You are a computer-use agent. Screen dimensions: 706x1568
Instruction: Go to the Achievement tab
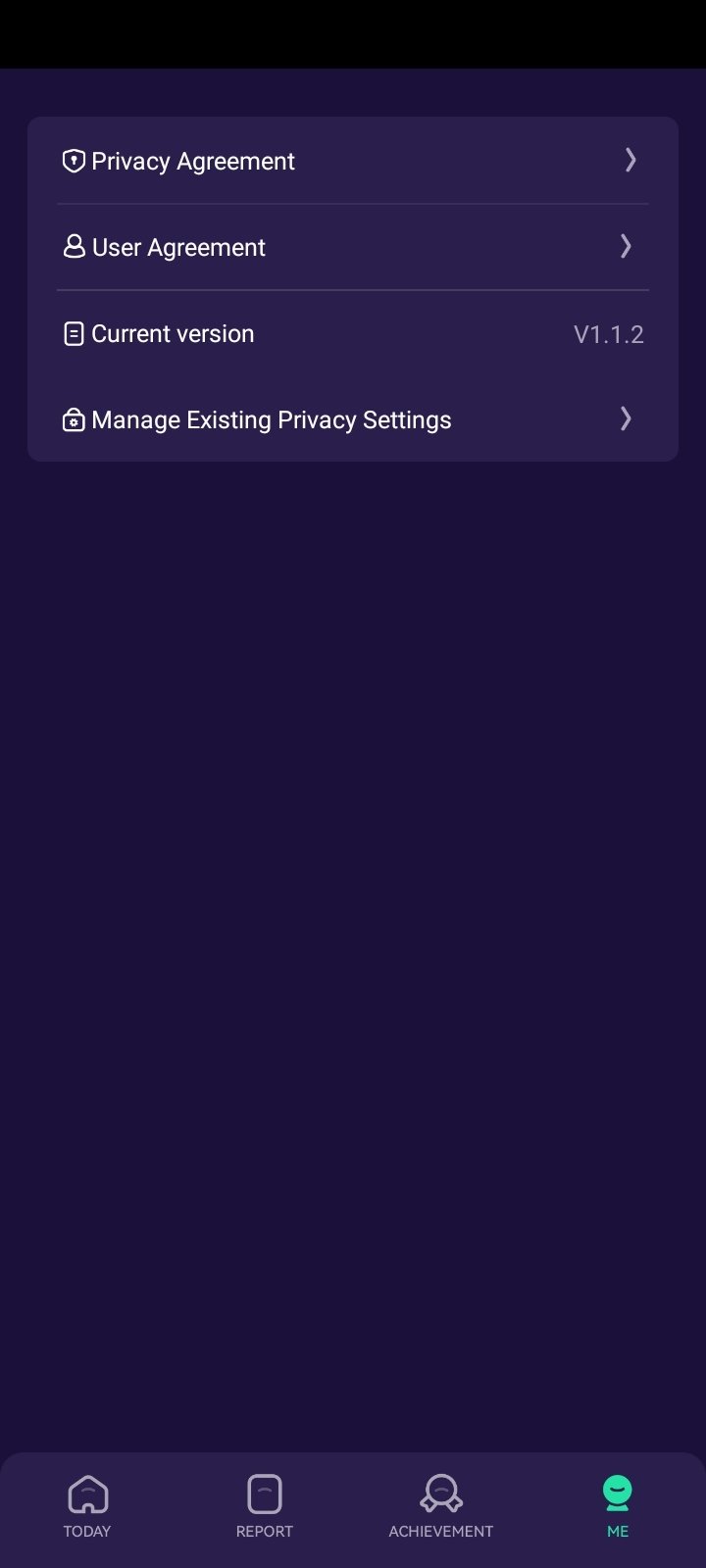441,1507
